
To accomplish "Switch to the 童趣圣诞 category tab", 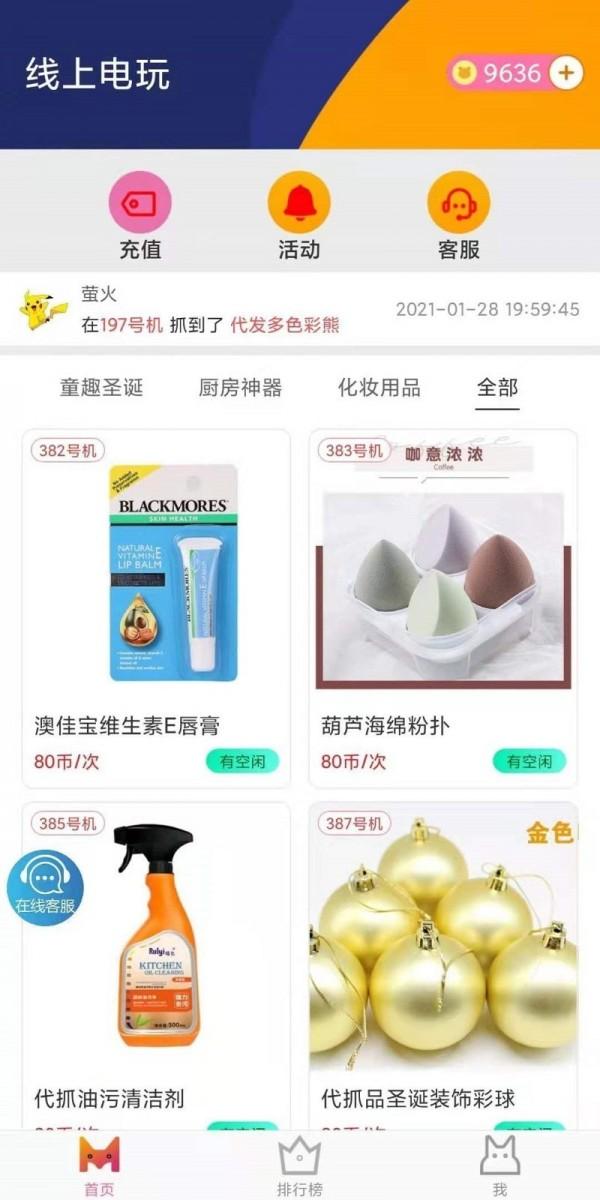I will coord(101,388).
